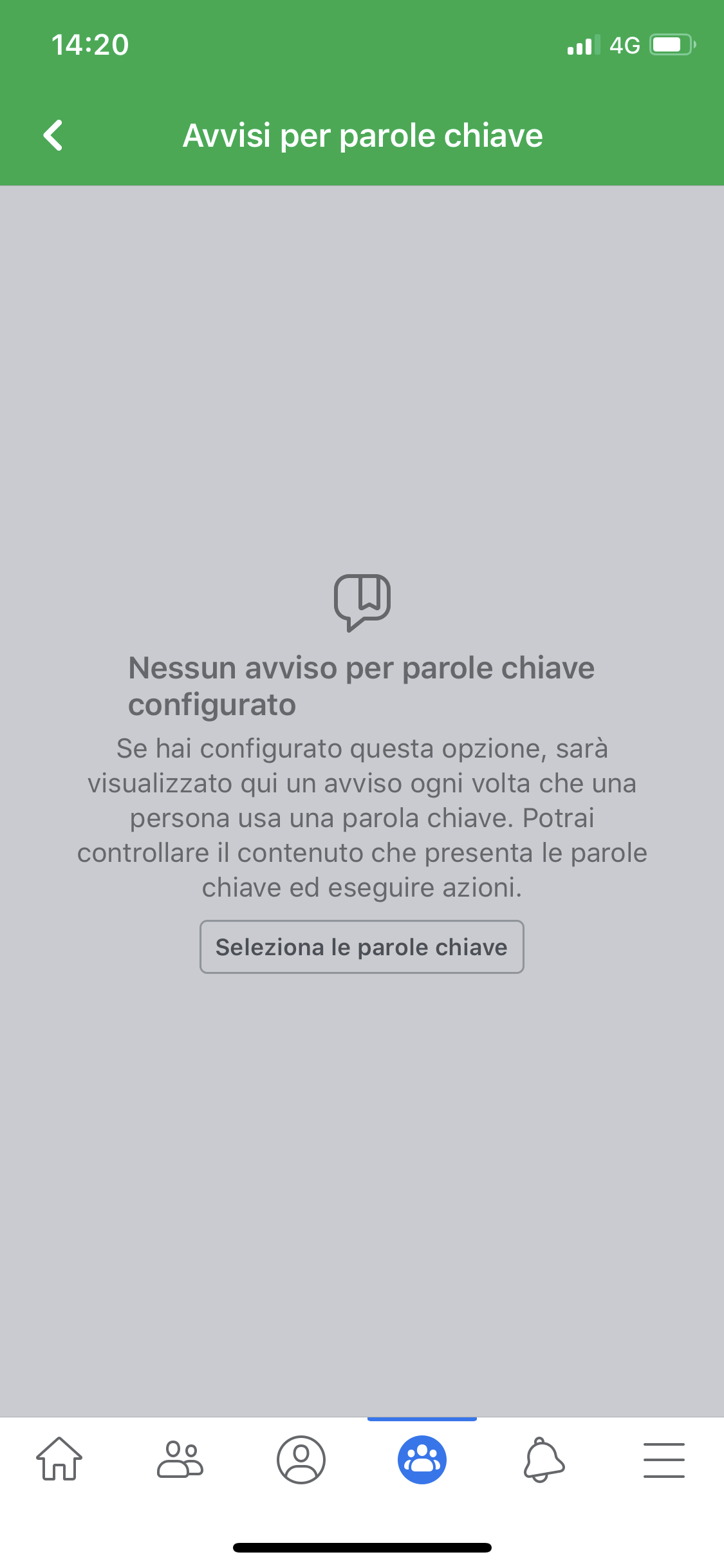Tap Seleziona le parole chiave button
Screen dimensions: 724x1568
click(362, 947)
